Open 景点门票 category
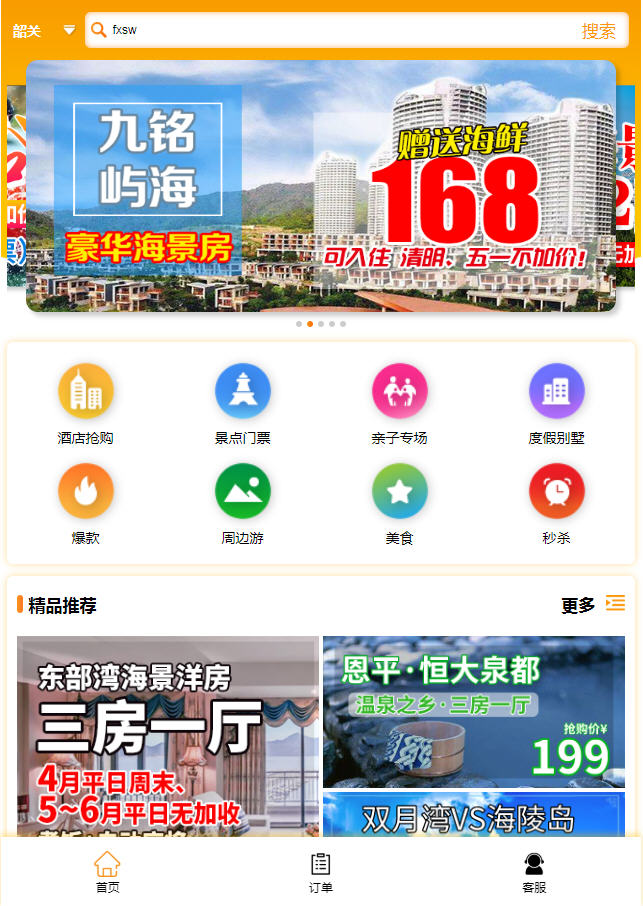The image size is (643, 906). [242, 404]
